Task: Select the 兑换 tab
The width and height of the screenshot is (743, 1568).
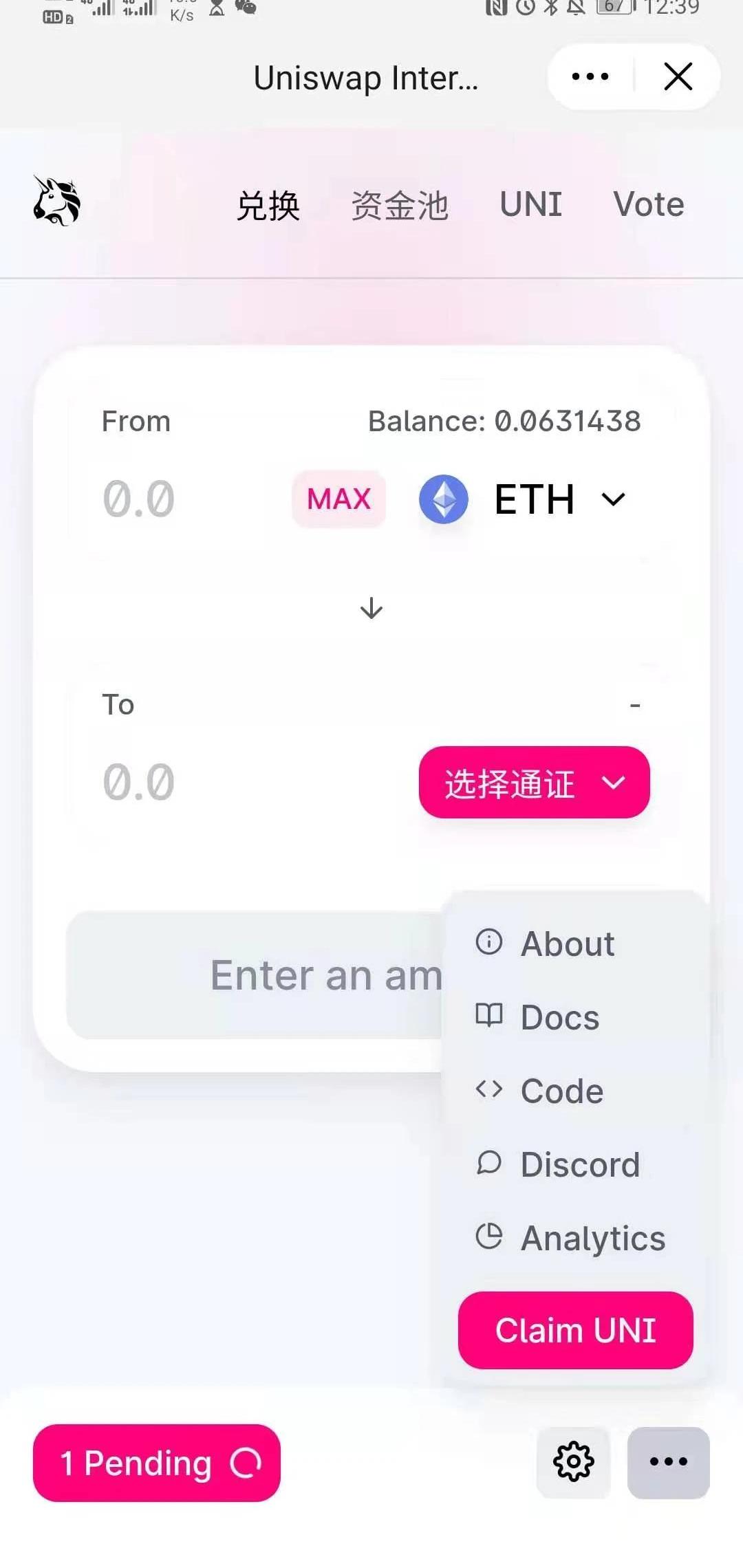Action: [x=268, y=206]
